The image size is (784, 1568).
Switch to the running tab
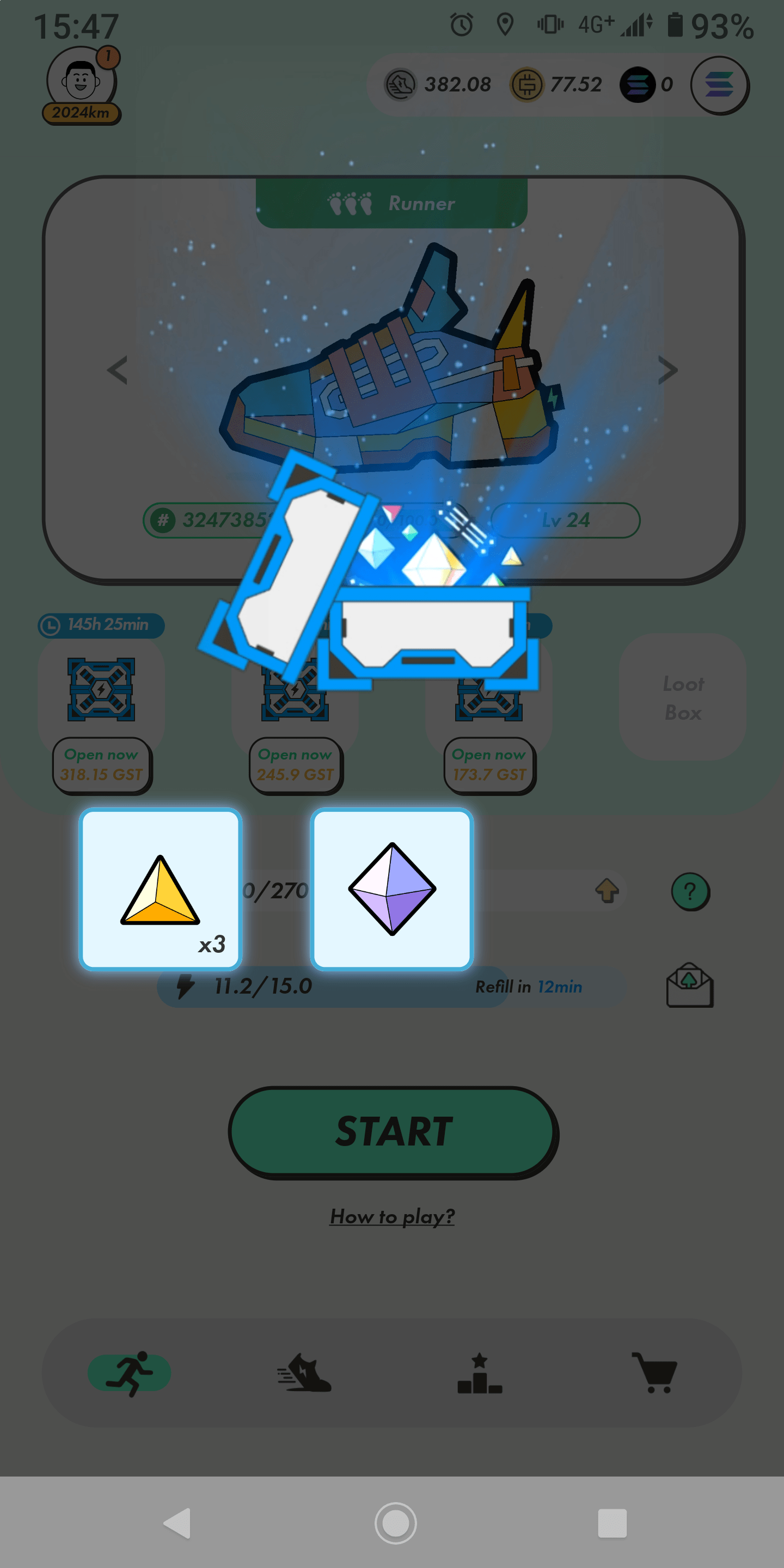click(x=130, y=1373)
